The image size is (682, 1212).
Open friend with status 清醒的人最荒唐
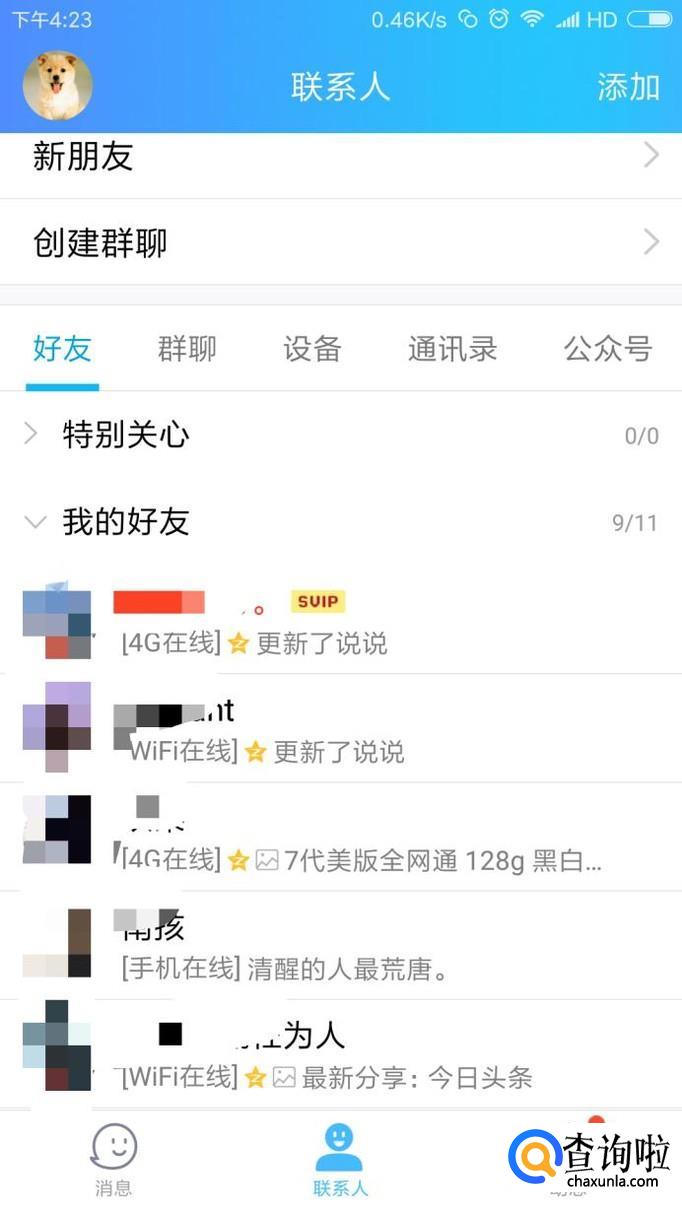(x=341, y=945)
